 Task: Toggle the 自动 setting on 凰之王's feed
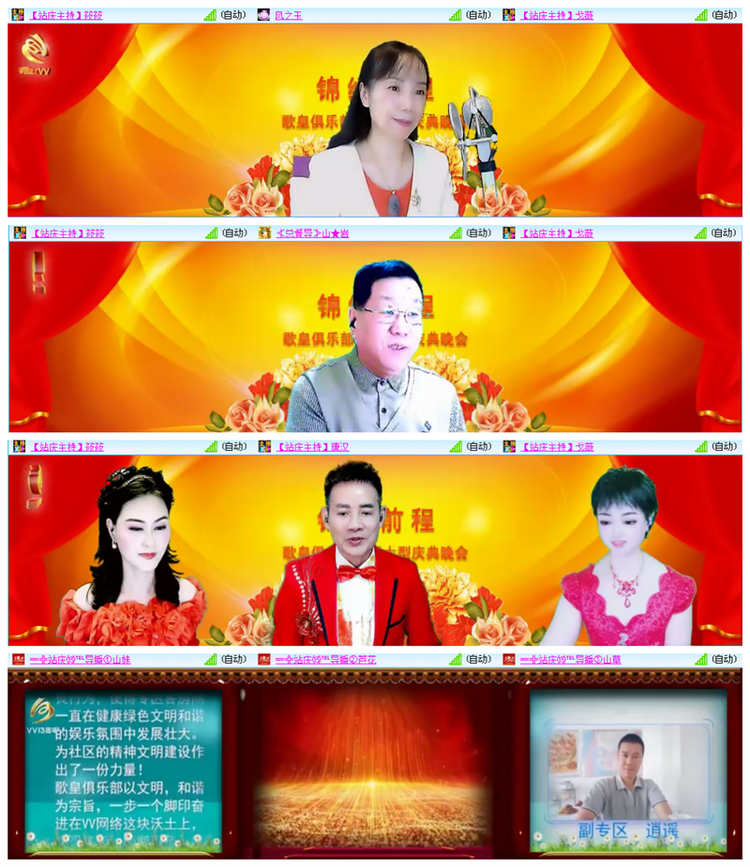479,12
